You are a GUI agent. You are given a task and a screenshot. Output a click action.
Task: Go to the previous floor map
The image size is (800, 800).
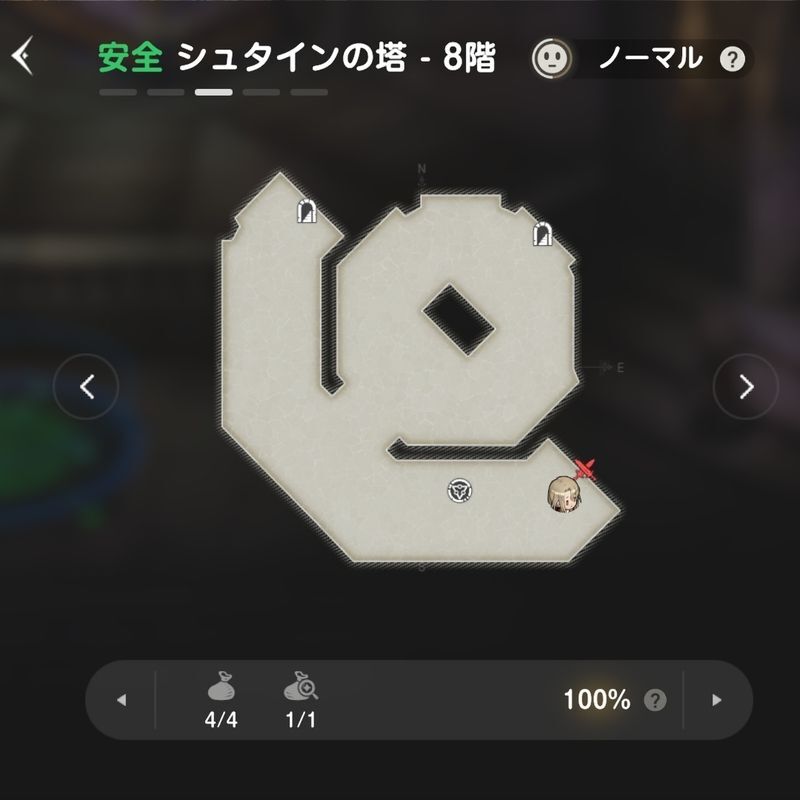click(86, 386)
